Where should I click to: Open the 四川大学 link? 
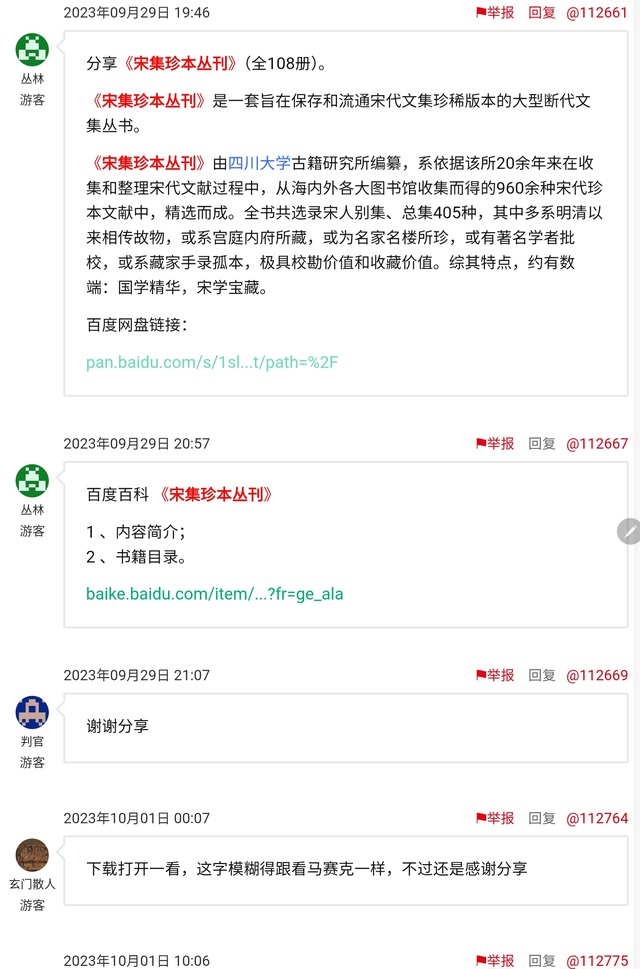pos(260,163)
